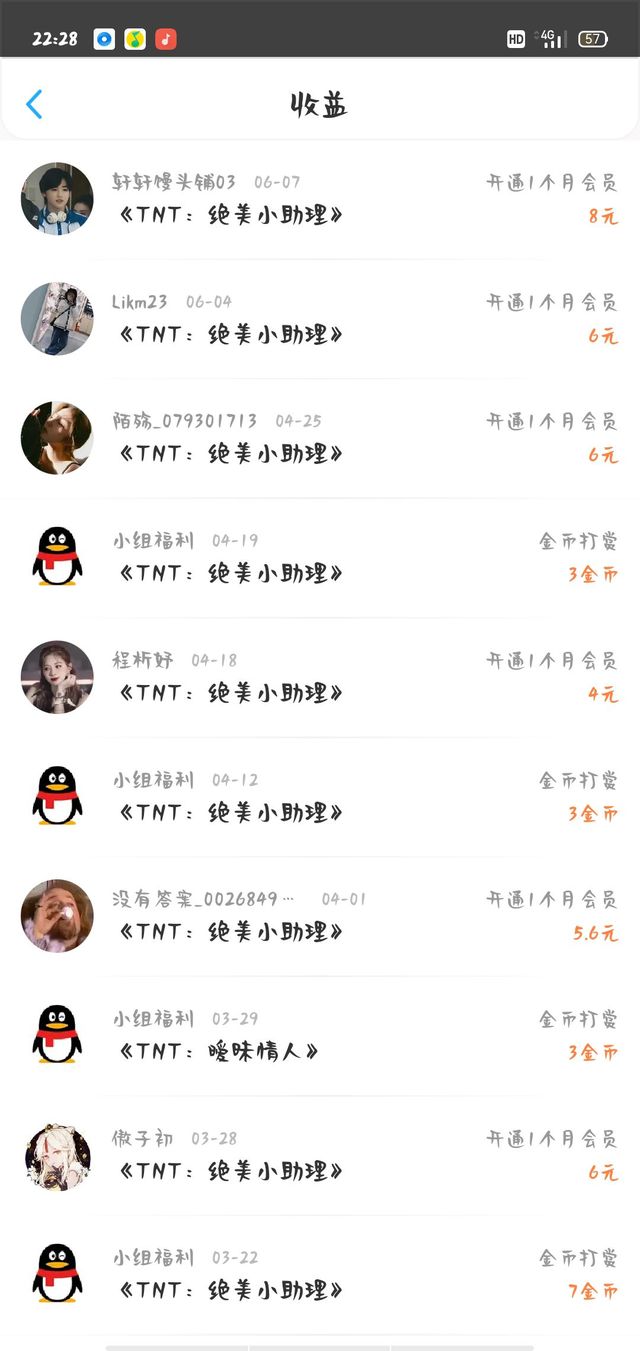Viewport: 640px width, 1351px height.
Task: View the 04-18 entry from 程析妤
Action: [x=320, y=677]
